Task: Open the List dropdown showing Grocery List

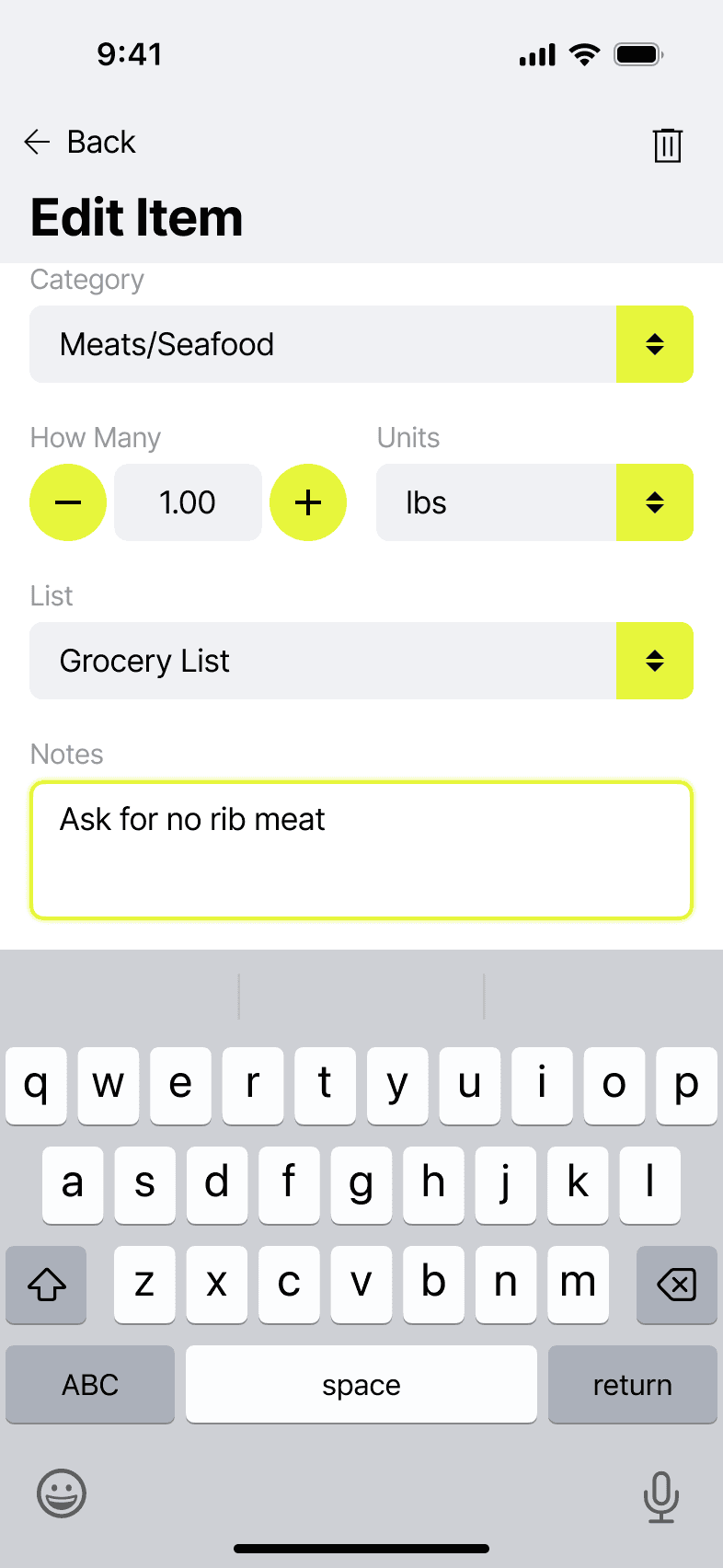Action: click(361, 661)
